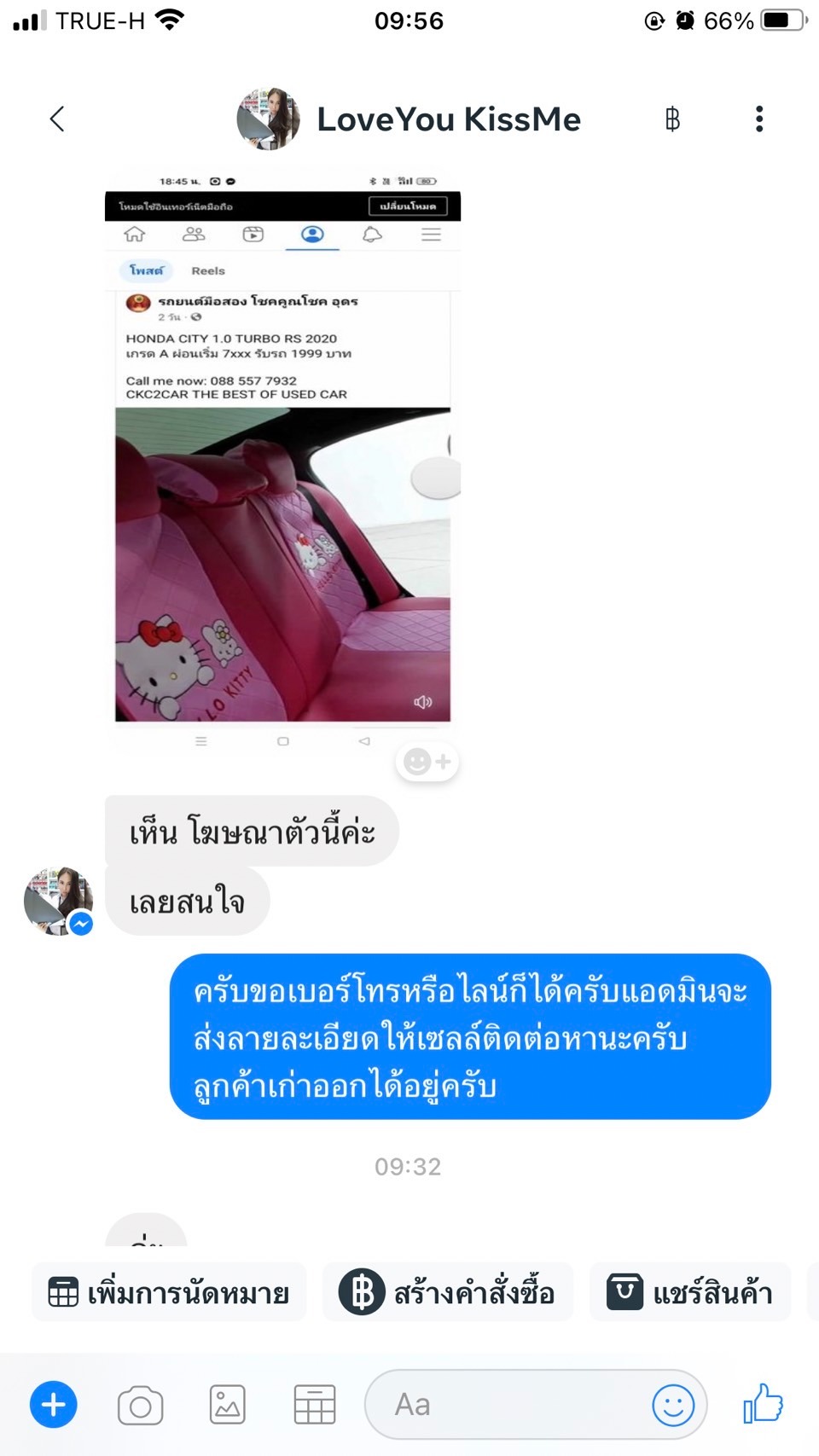Tap the baht payment icon

pos(672,119)
